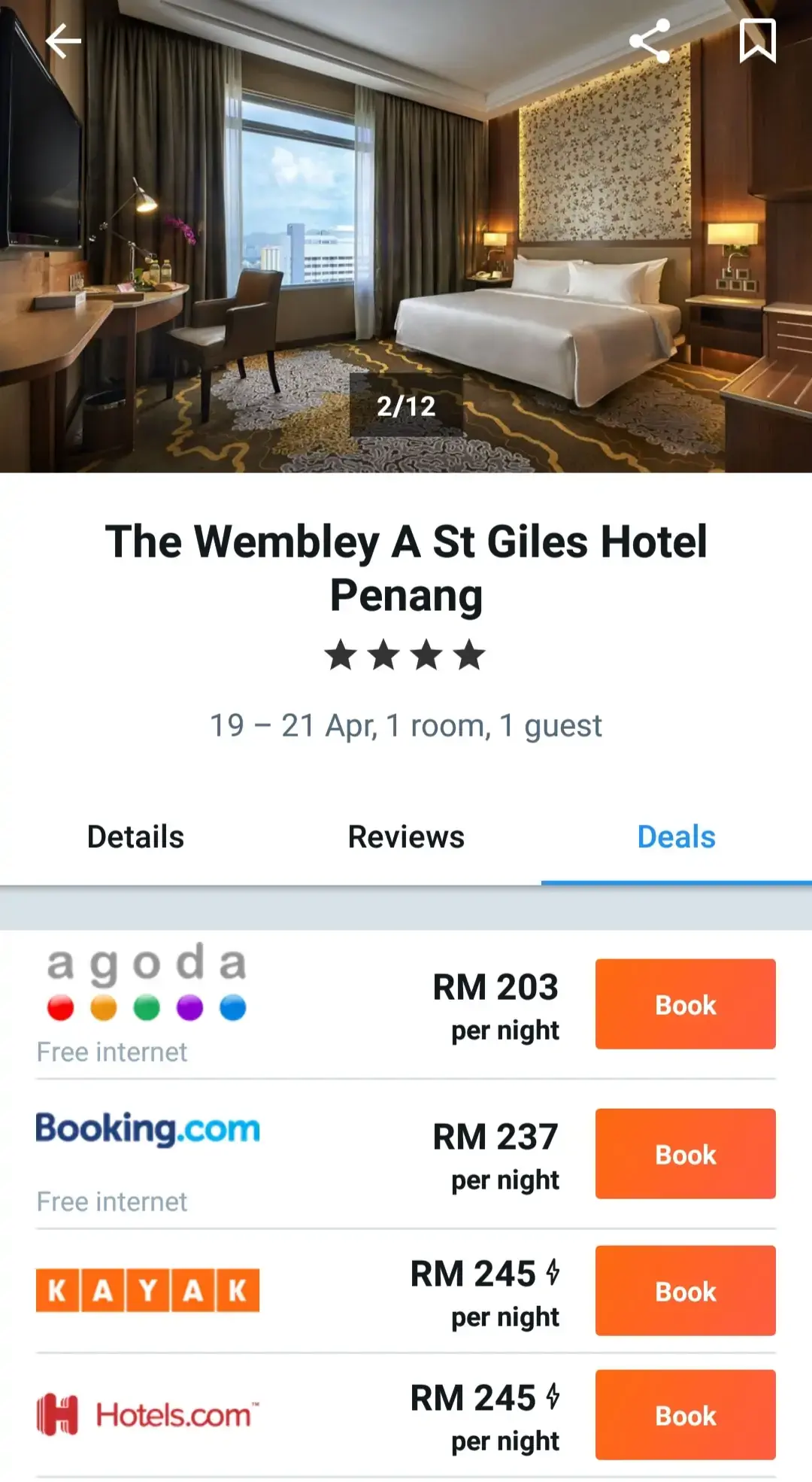
Task: Bookmark The Wembley hotel
Action: pos(757,41)
